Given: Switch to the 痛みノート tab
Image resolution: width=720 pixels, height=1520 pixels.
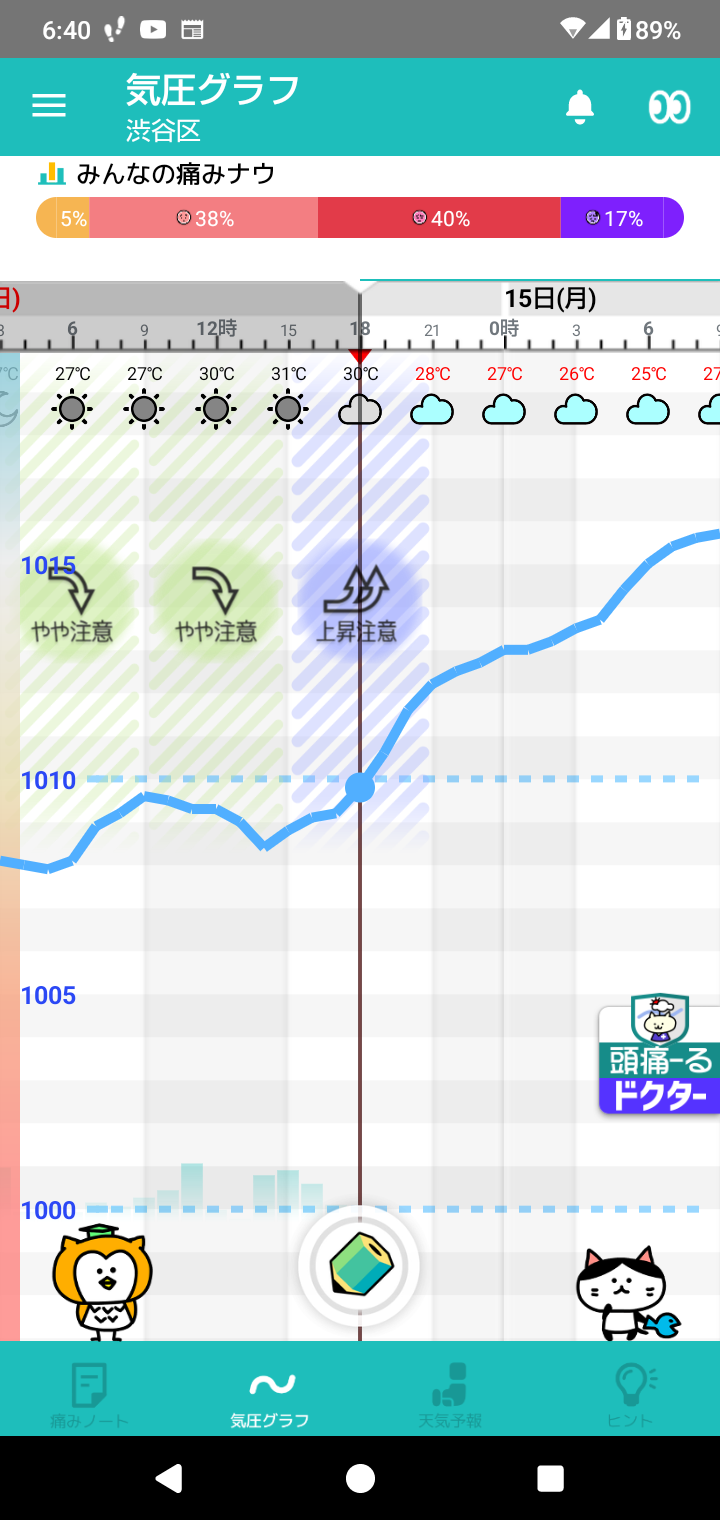Looking at the screenshot, I should point(90,1394).
